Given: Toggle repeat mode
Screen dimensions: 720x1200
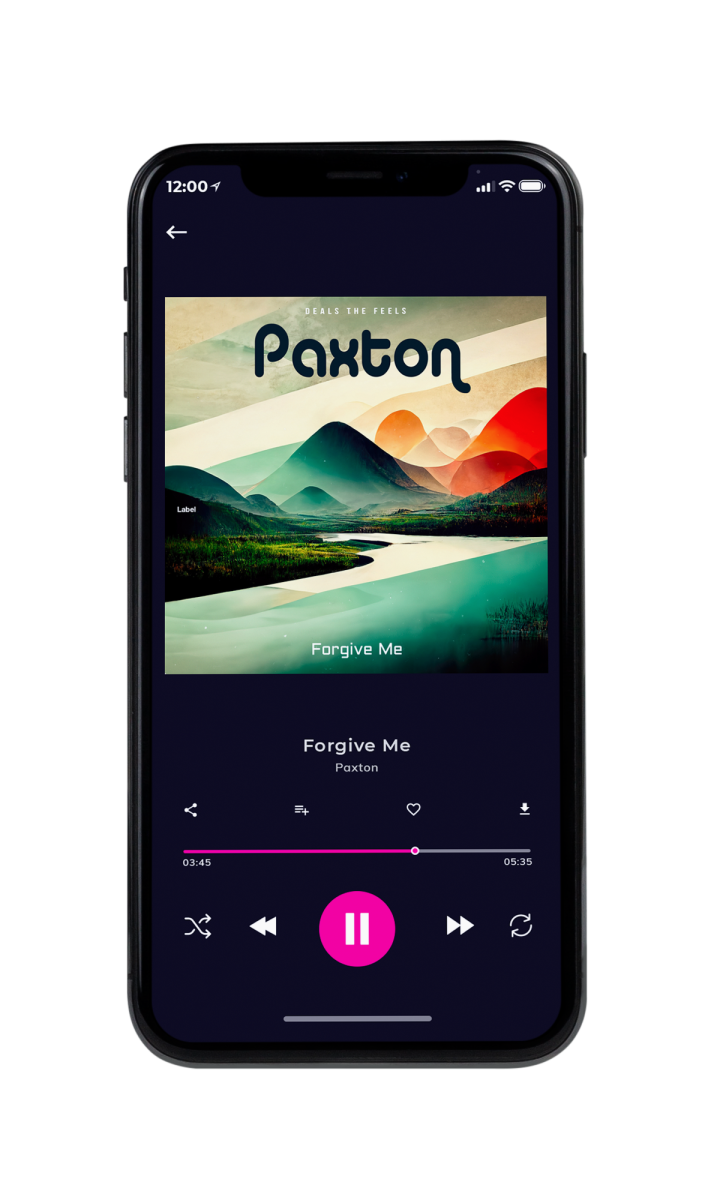Looking at the screenshot, I should click(521, 926).
